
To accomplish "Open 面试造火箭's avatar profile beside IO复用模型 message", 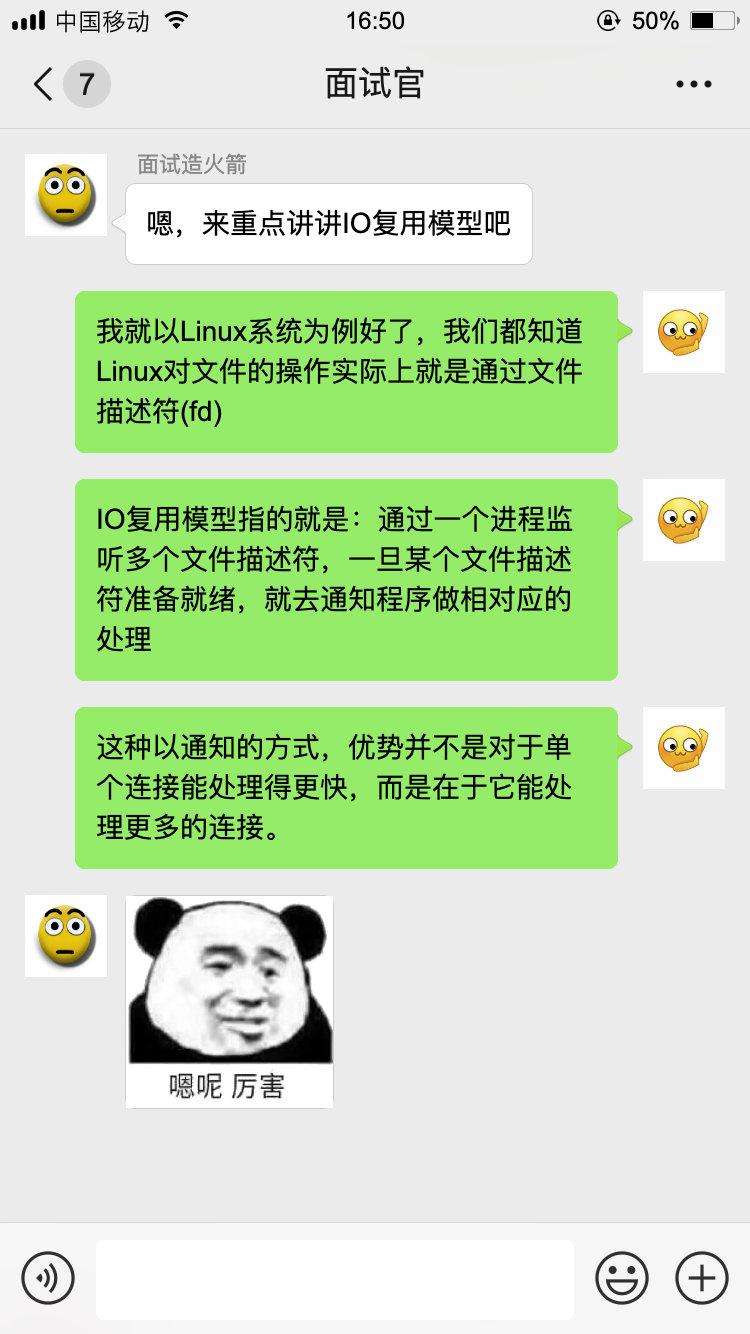I will pyautogui.click(x=66, y=195).
